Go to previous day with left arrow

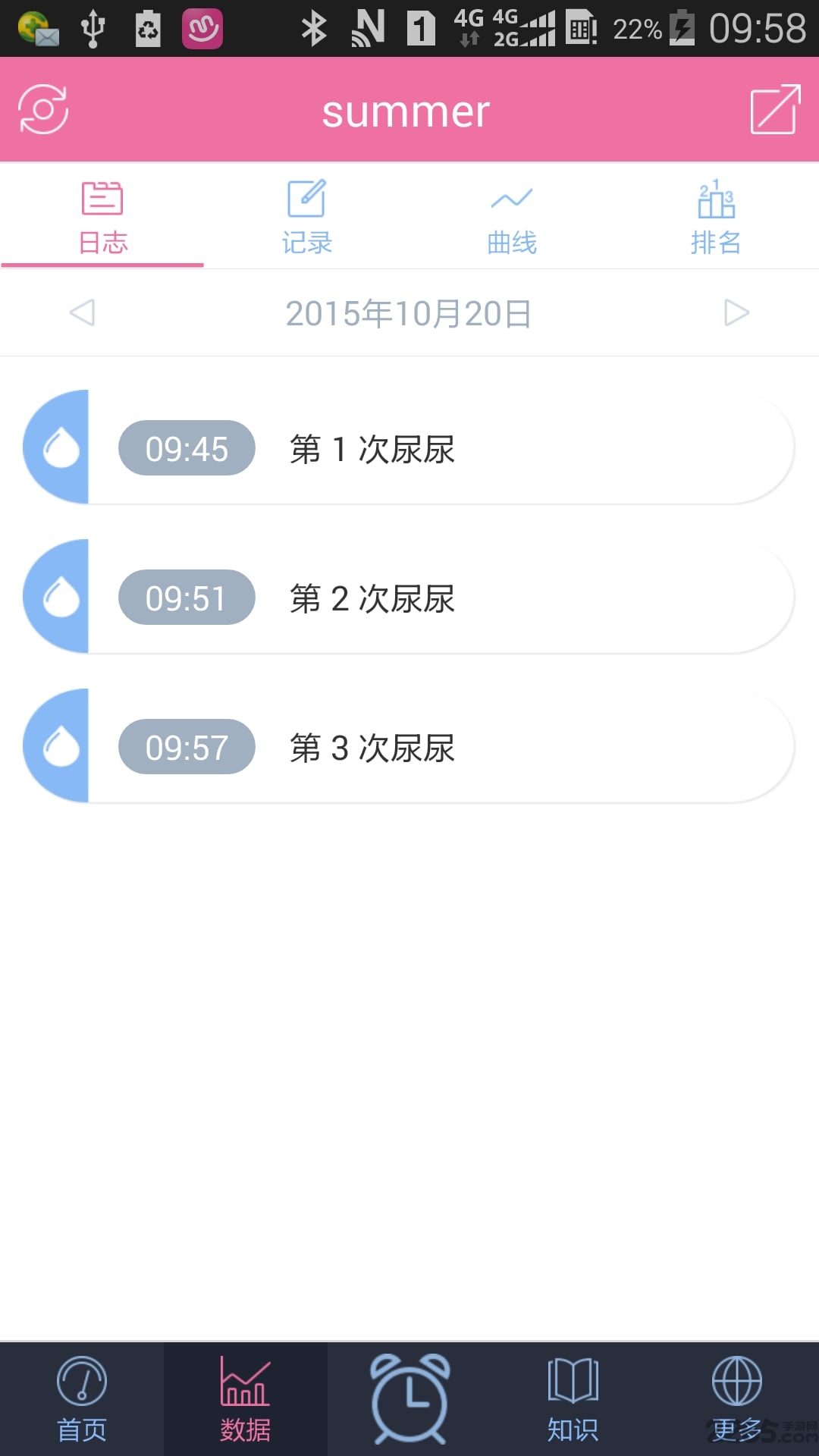tap(80, 313)
